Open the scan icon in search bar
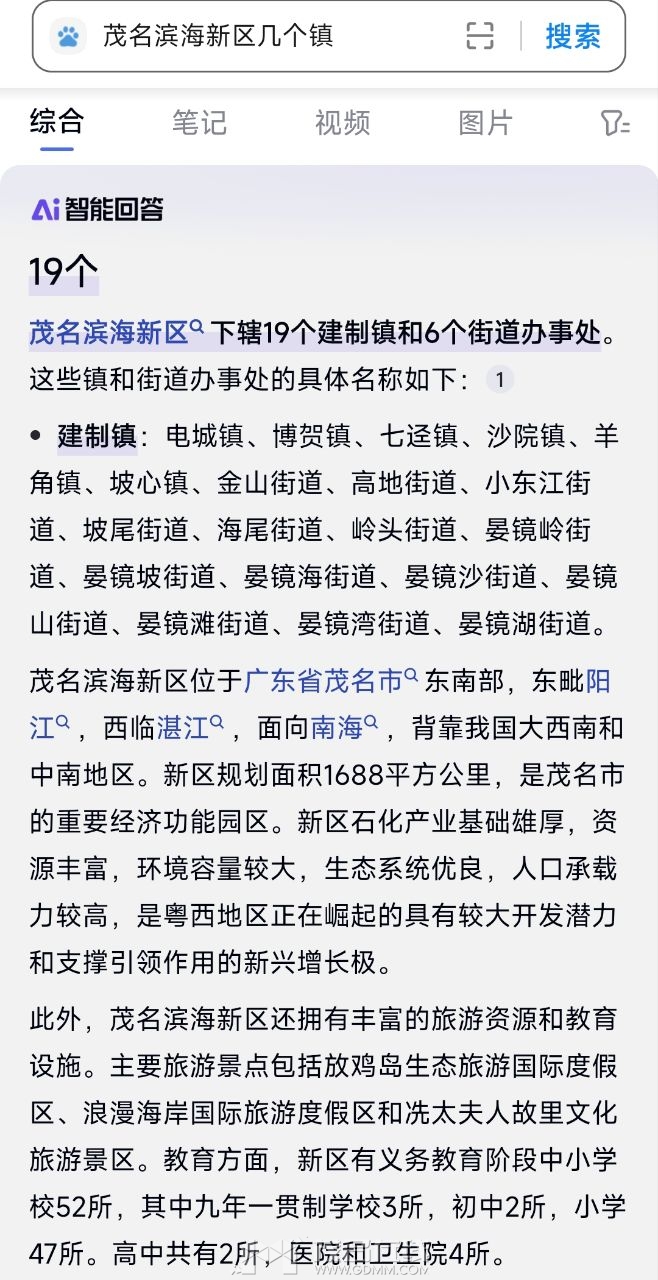658x1280 pixels. (x=480, y=37)
